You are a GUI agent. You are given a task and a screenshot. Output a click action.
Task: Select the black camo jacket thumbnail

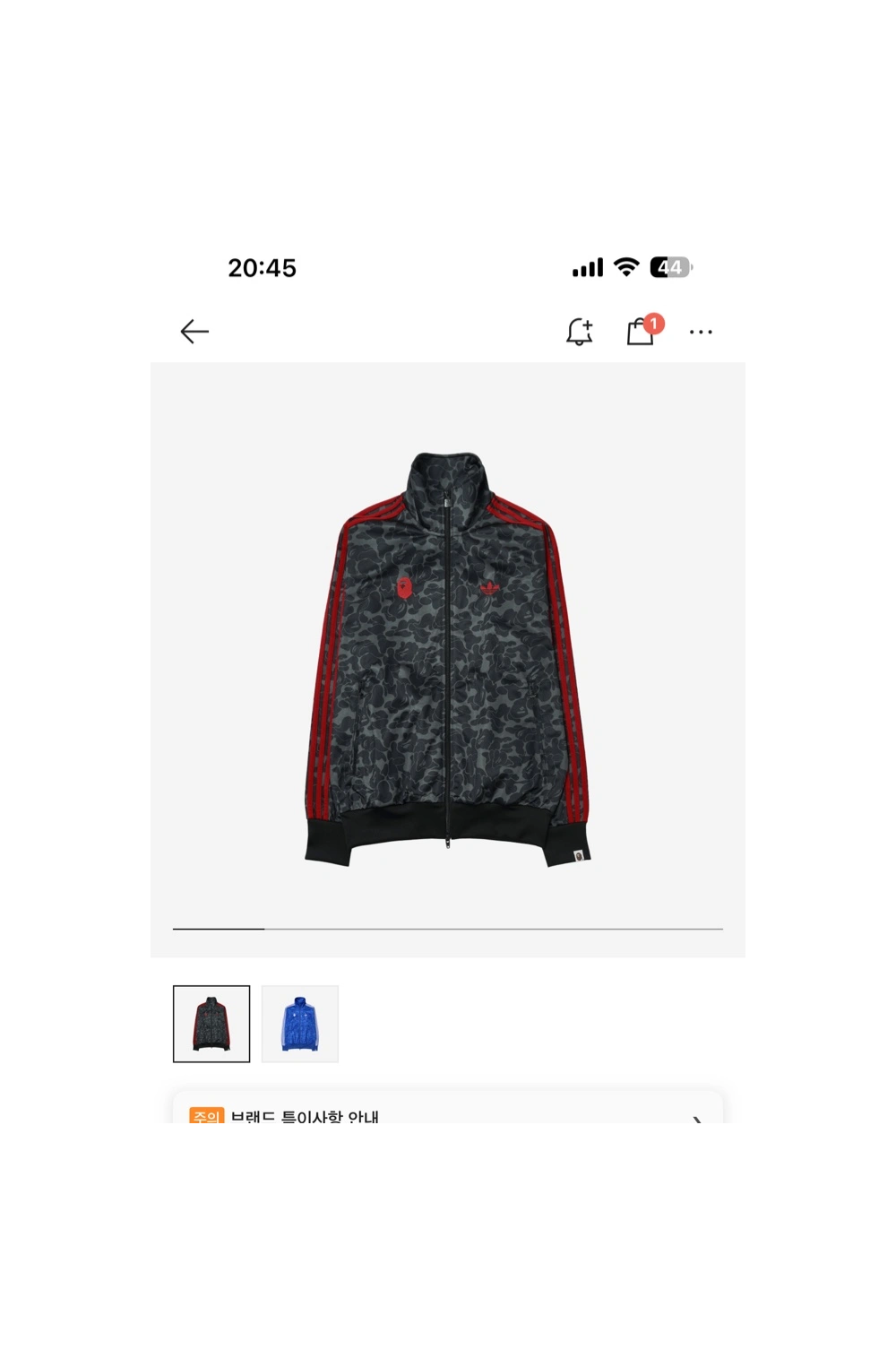211,1024
